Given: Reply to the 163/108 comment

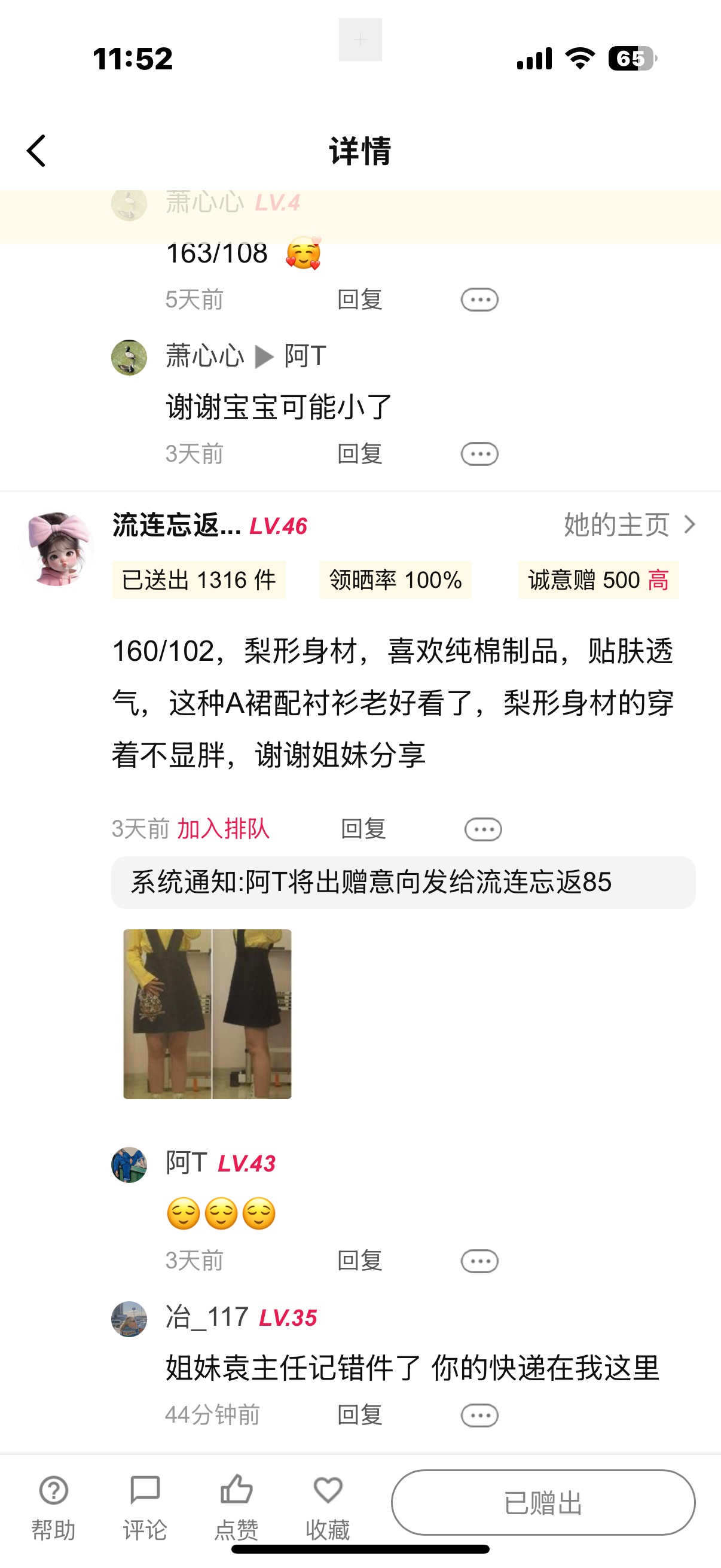Looking at the screenshot, I should point(359,299).
